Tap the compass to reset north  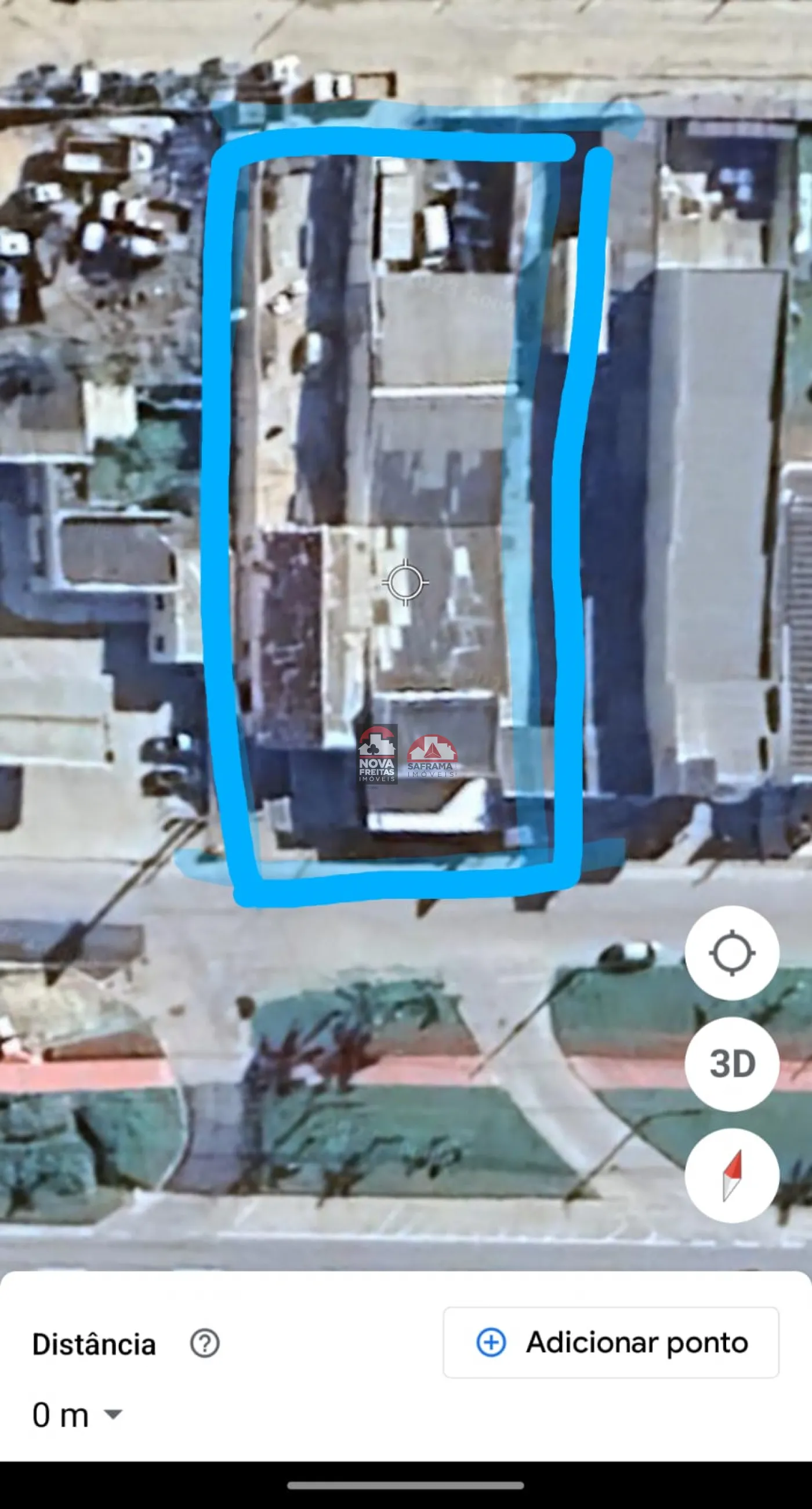[x=732, y=1175]
